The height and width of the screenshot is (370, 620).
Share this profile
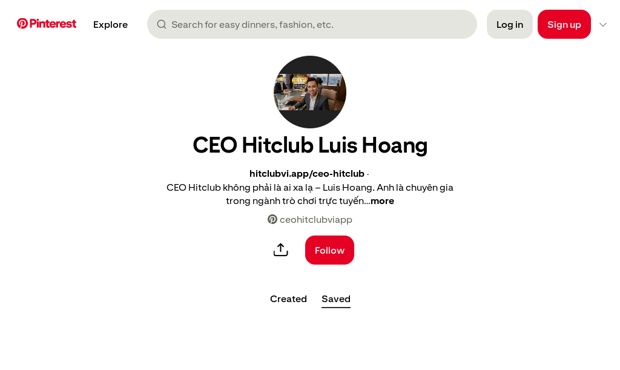click(x=281, y=250)
